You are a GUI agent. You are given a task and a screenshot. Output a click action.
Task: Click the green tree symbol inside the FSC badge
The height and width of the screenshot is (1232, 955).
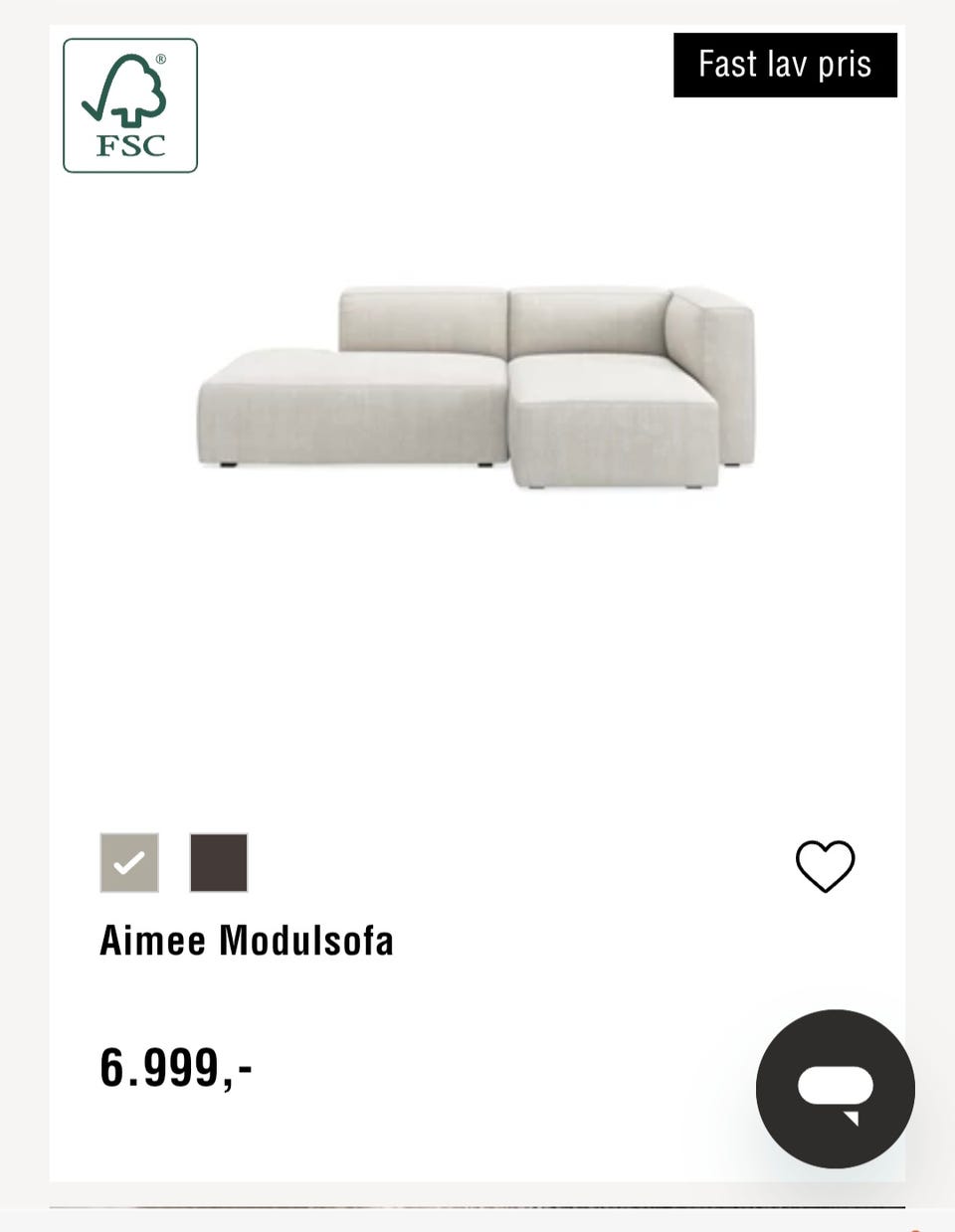[x=129, y=89]
